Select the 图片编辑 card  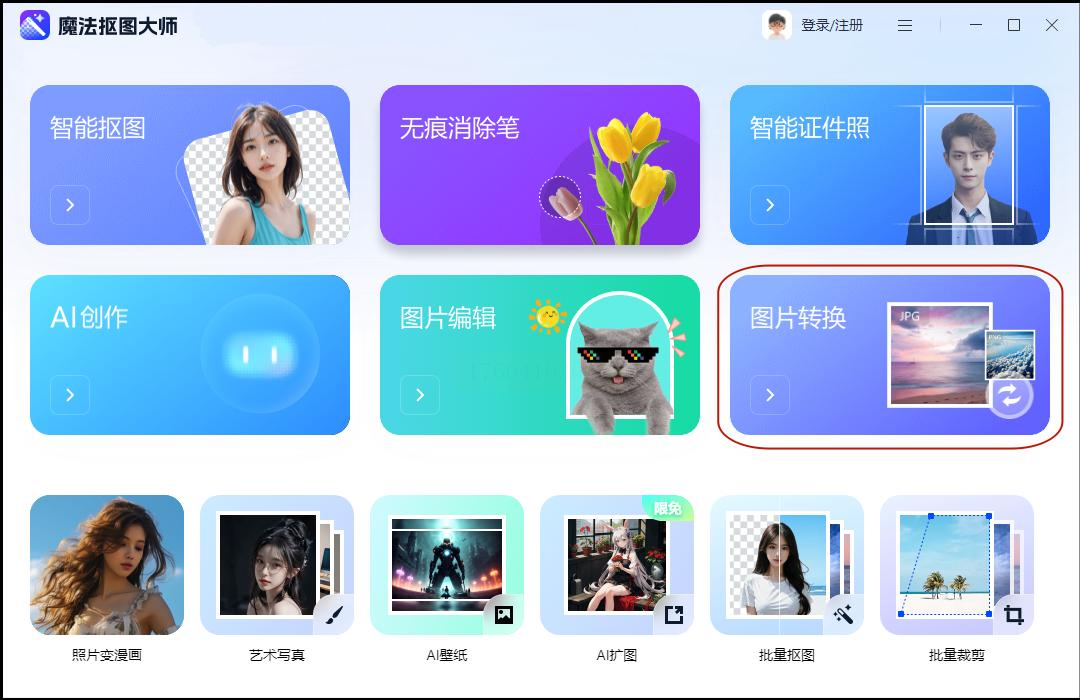tap(539, 355)
